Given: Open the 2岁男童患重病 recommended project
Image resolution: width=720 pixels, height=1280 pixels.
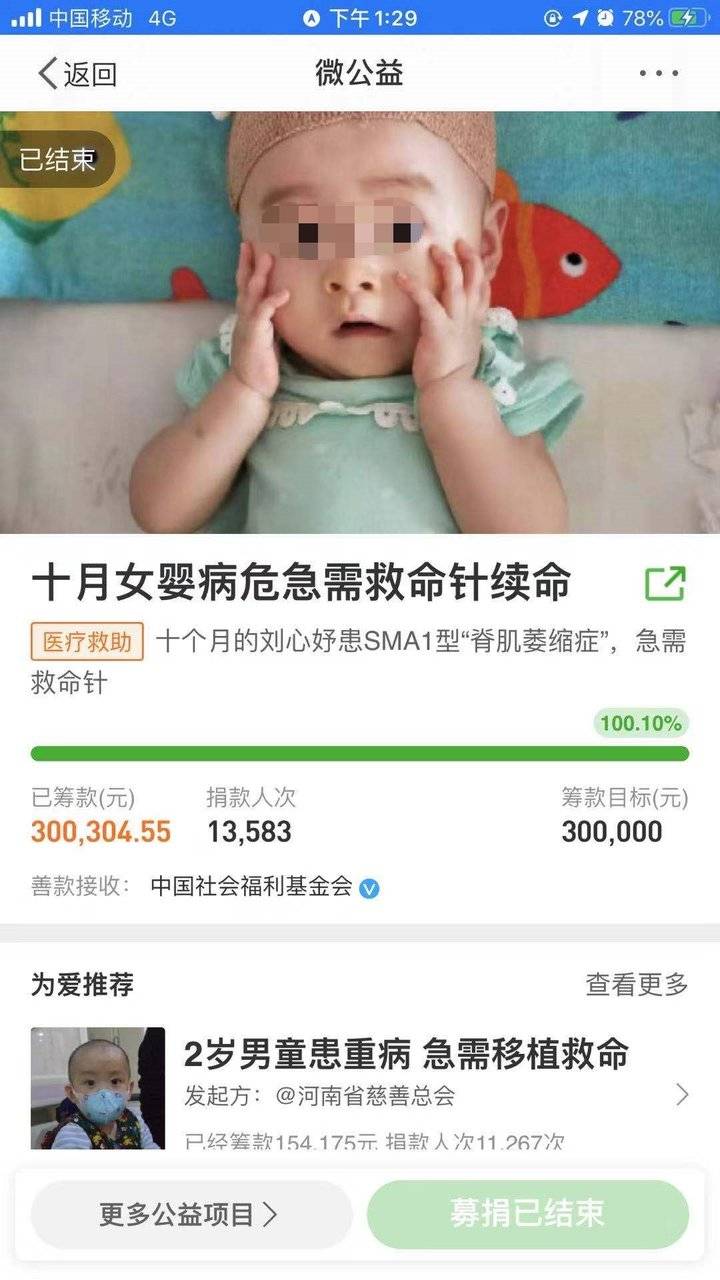Looking at the screenshot, I should point(360,1089).
